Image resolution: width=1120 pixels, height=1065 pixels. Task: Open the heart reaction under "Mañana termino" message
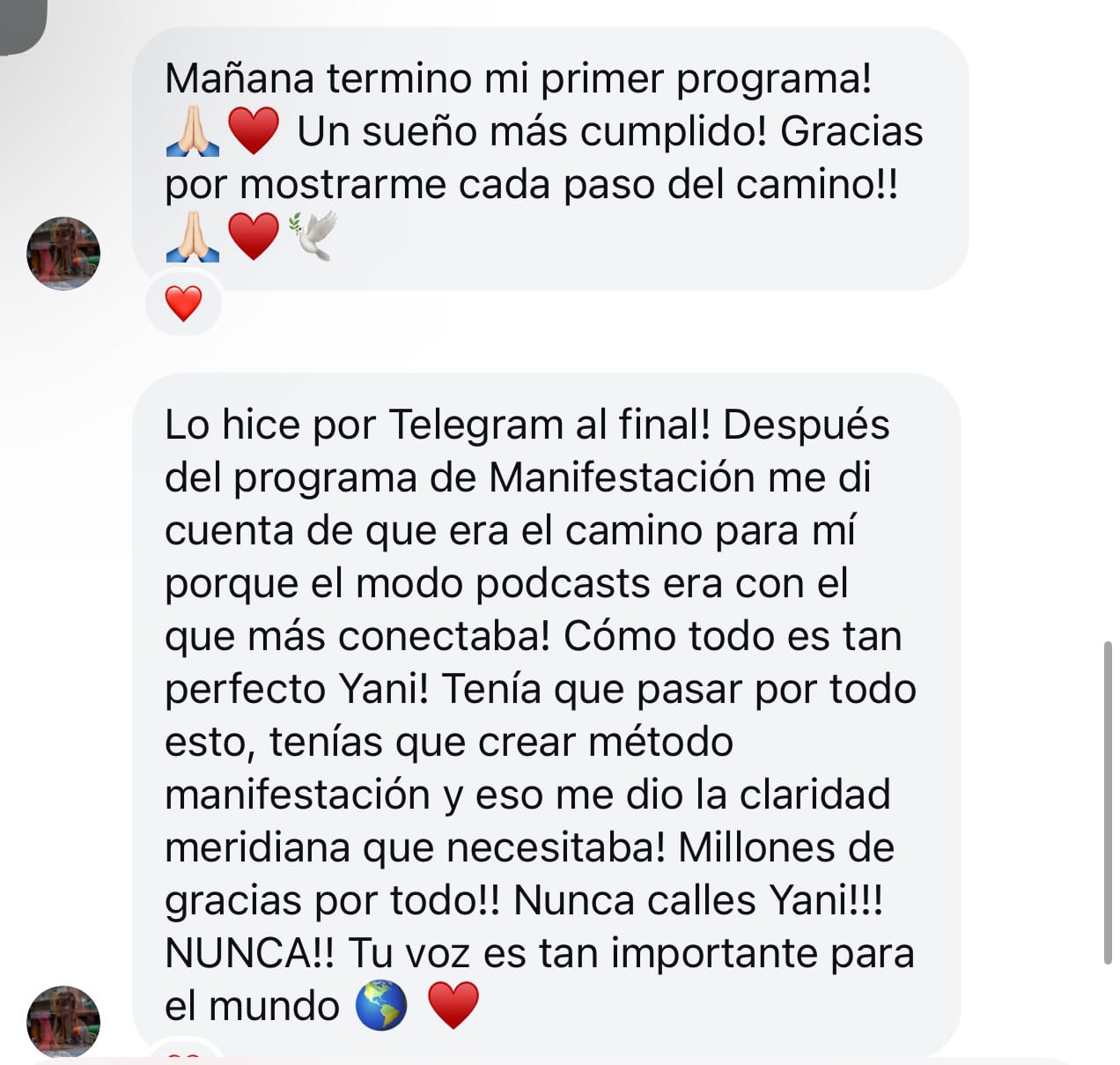[x=183, y=304]
